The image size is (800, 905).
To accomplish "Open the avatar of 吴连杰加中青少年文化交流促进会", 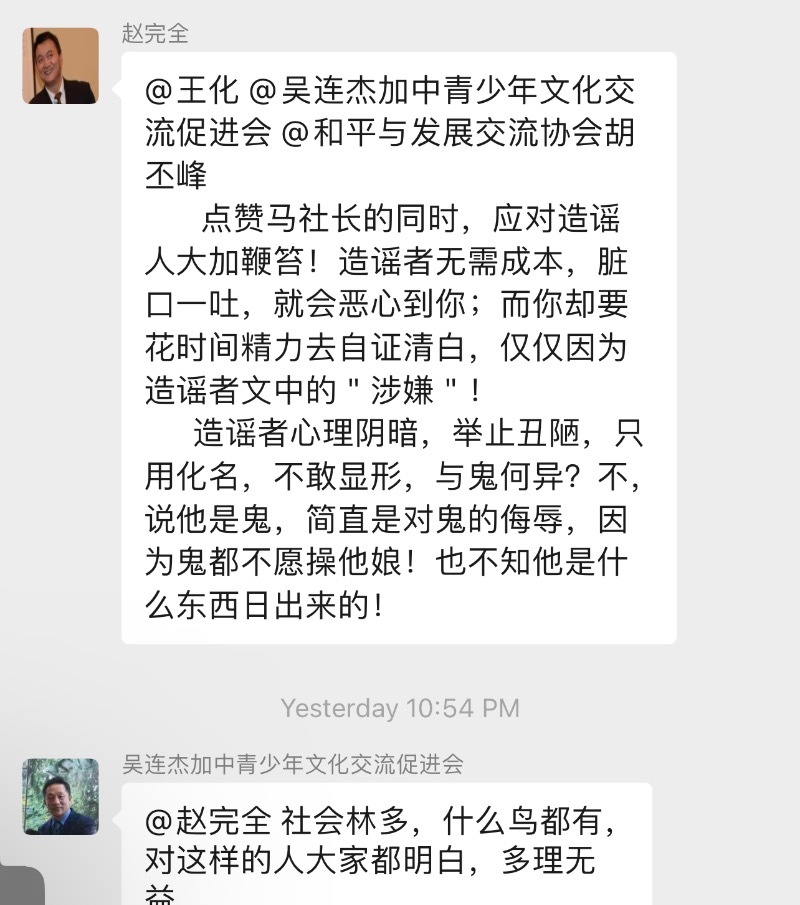I will click(x=60, y=796).
